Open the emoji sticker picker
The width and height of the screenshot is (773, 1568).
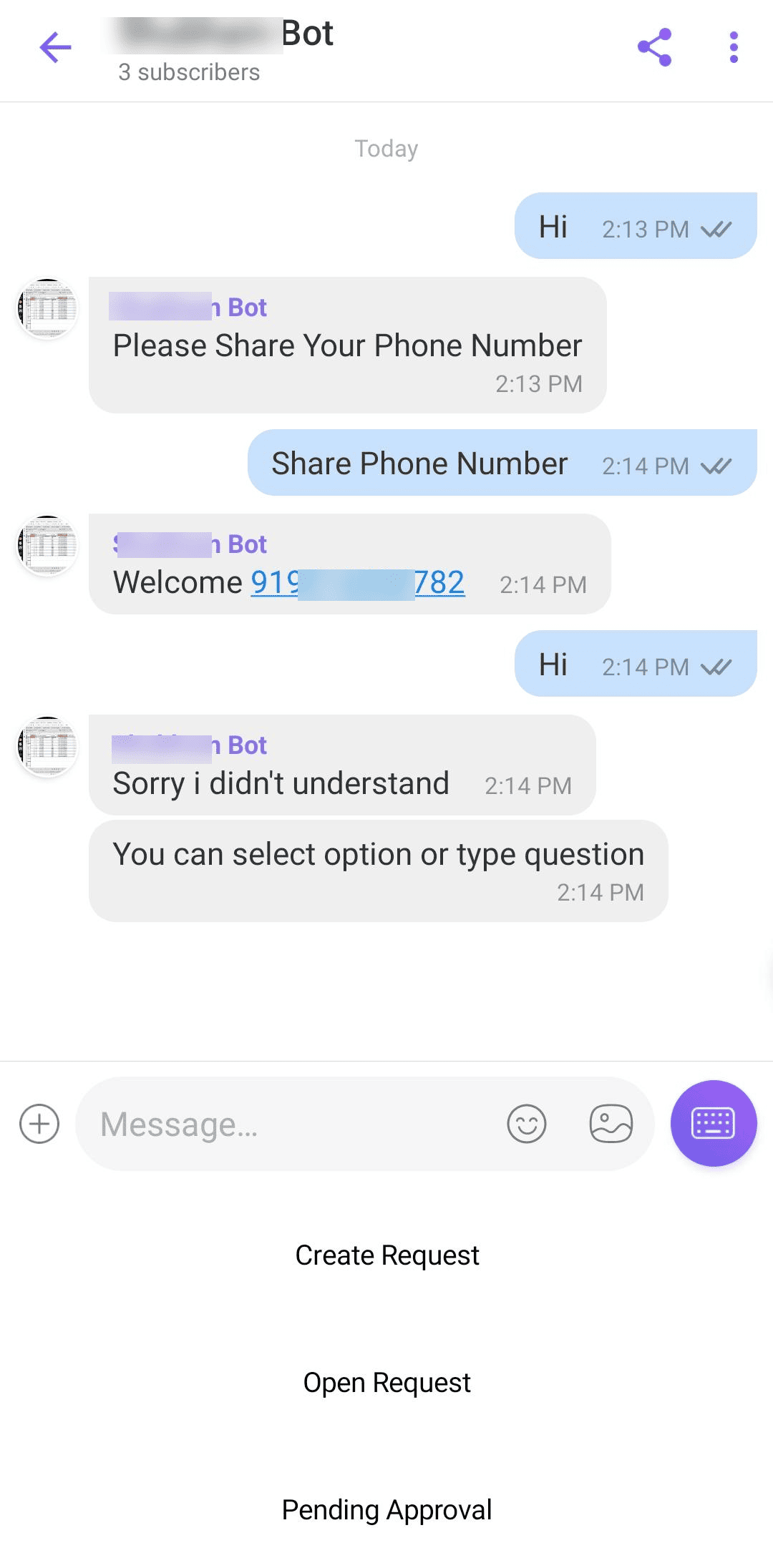pos(526,1124)
